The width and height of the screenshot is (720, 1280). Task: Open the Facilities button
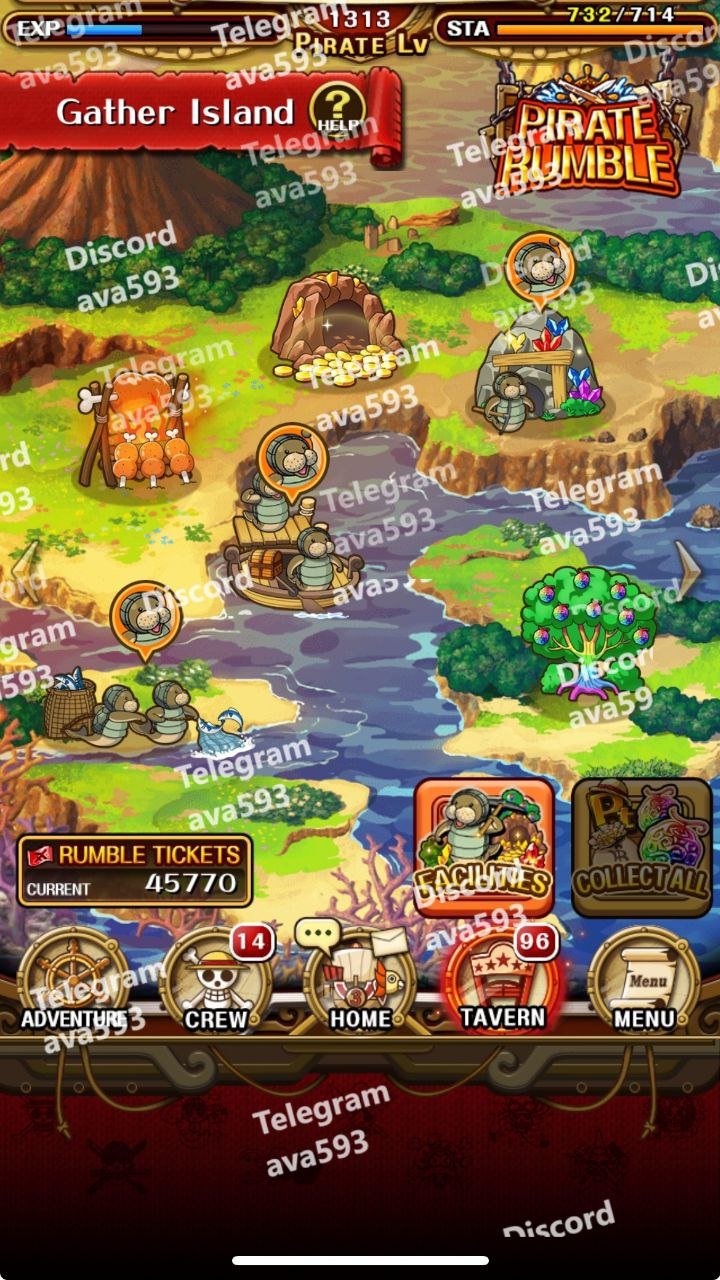484,847
